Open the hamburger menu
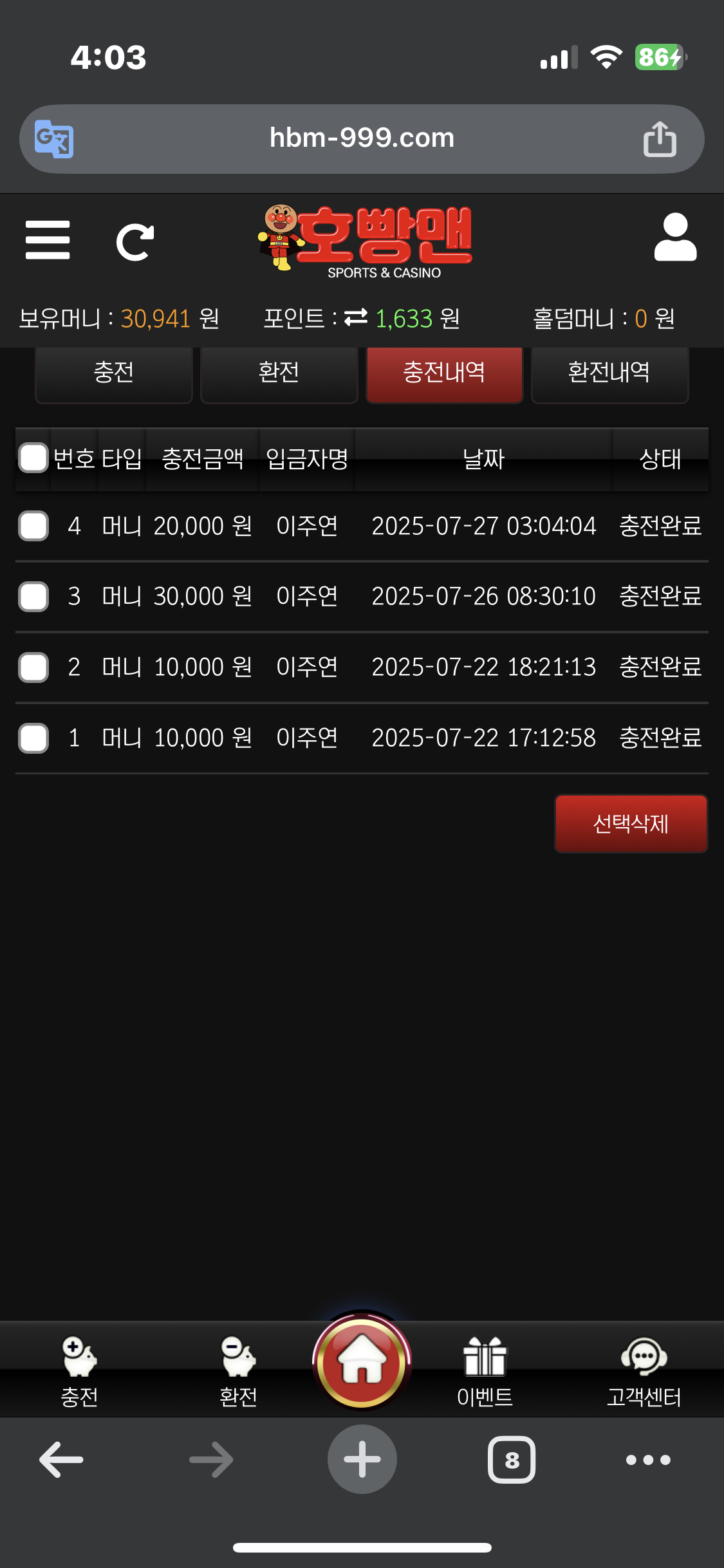The width and height of the screenshot is (724, 1568). [x=48, y=240]
